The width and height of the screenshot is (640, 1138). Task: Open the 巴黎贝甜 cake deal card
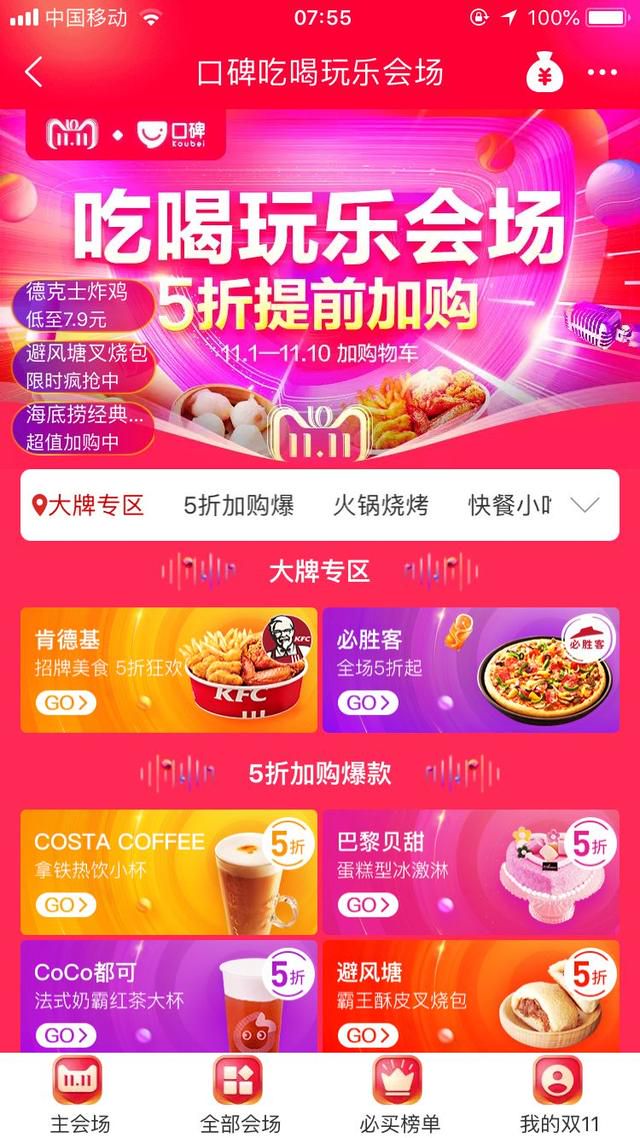click(470, 872)
